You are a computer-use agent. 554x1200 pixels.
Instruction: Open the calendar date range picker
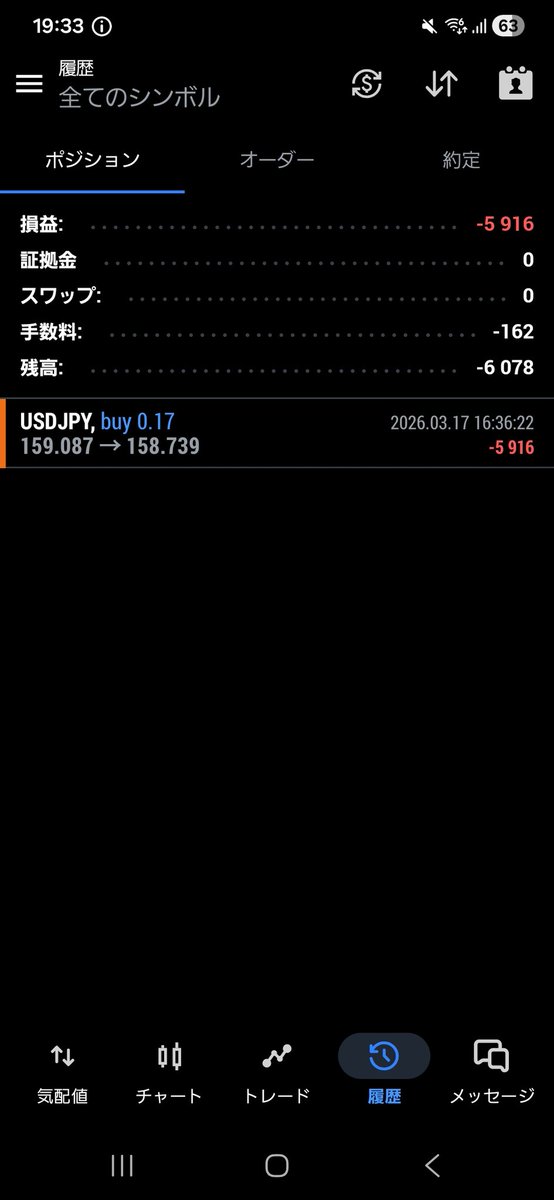(515, 84)
